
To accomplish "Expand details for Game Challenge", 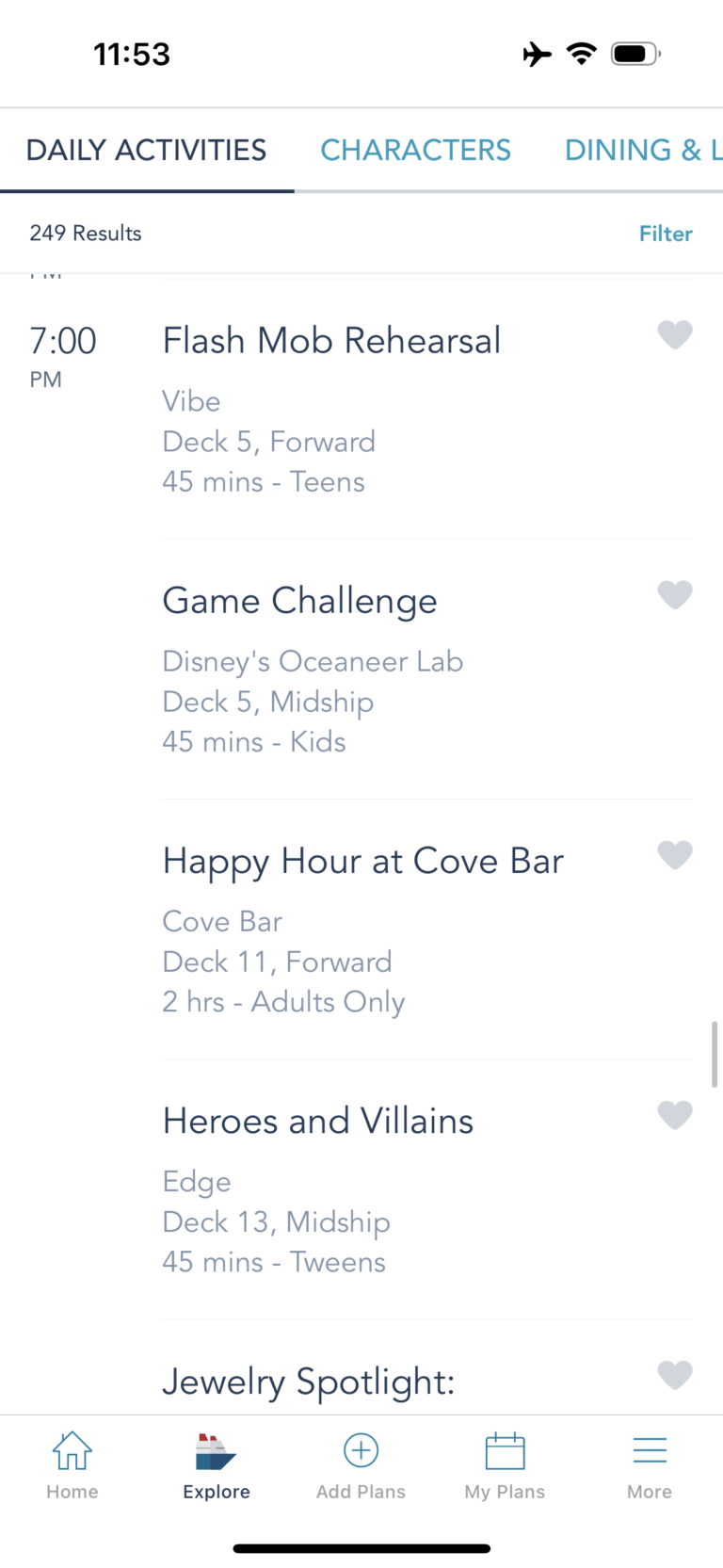I will point(300,600).
